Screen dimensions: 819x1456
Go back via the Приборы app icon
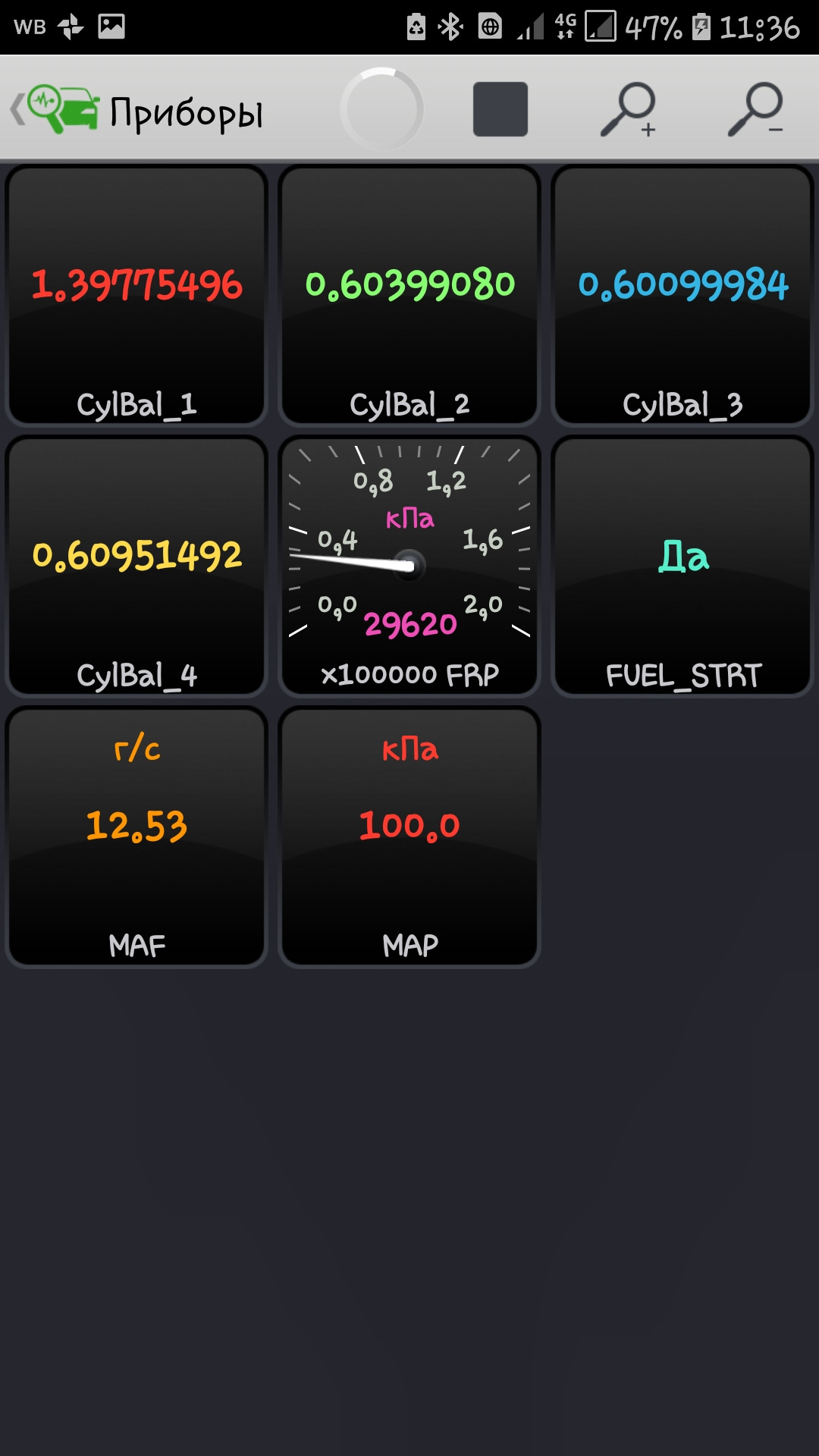pyautogui.click(x=55, y=109)
